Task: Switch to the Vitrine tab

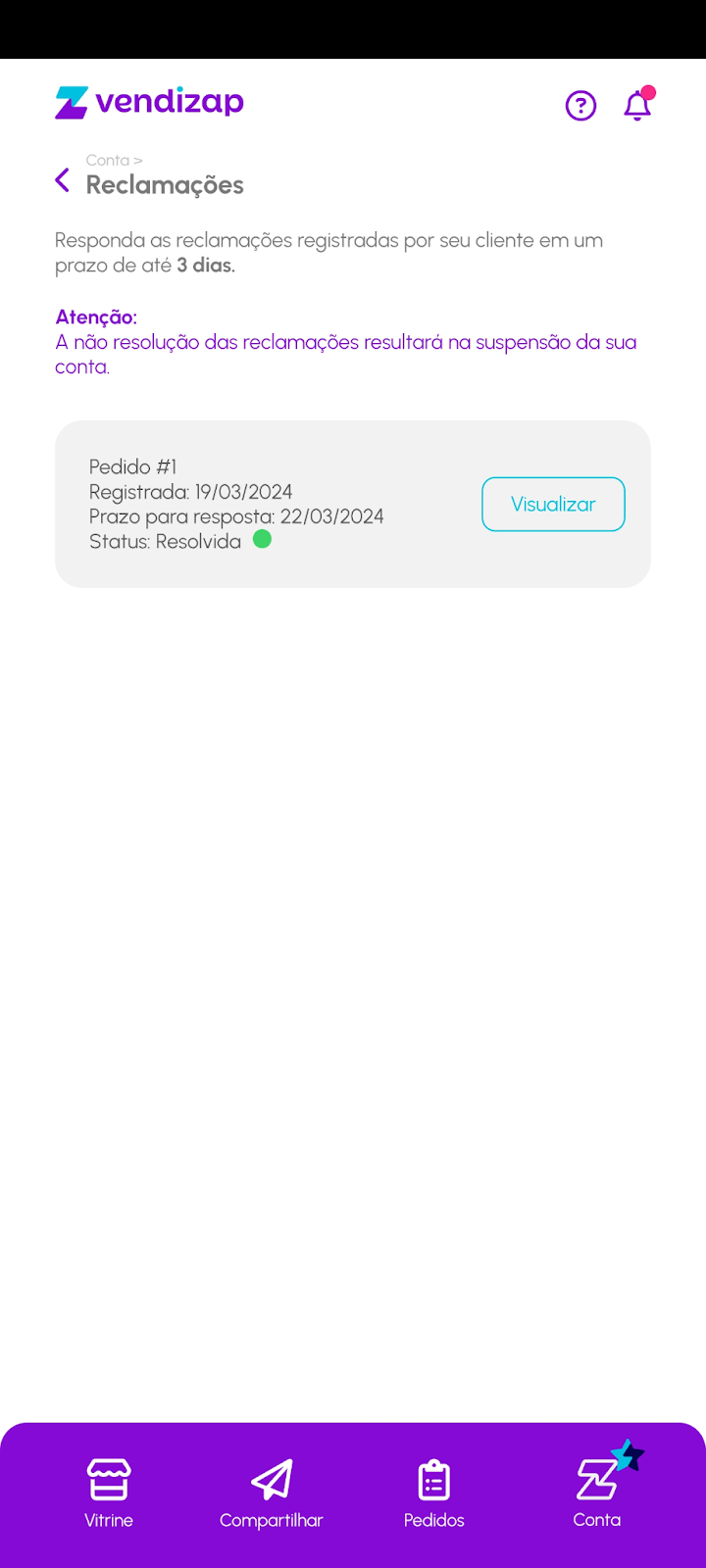Action: [x=109, y=1494]
